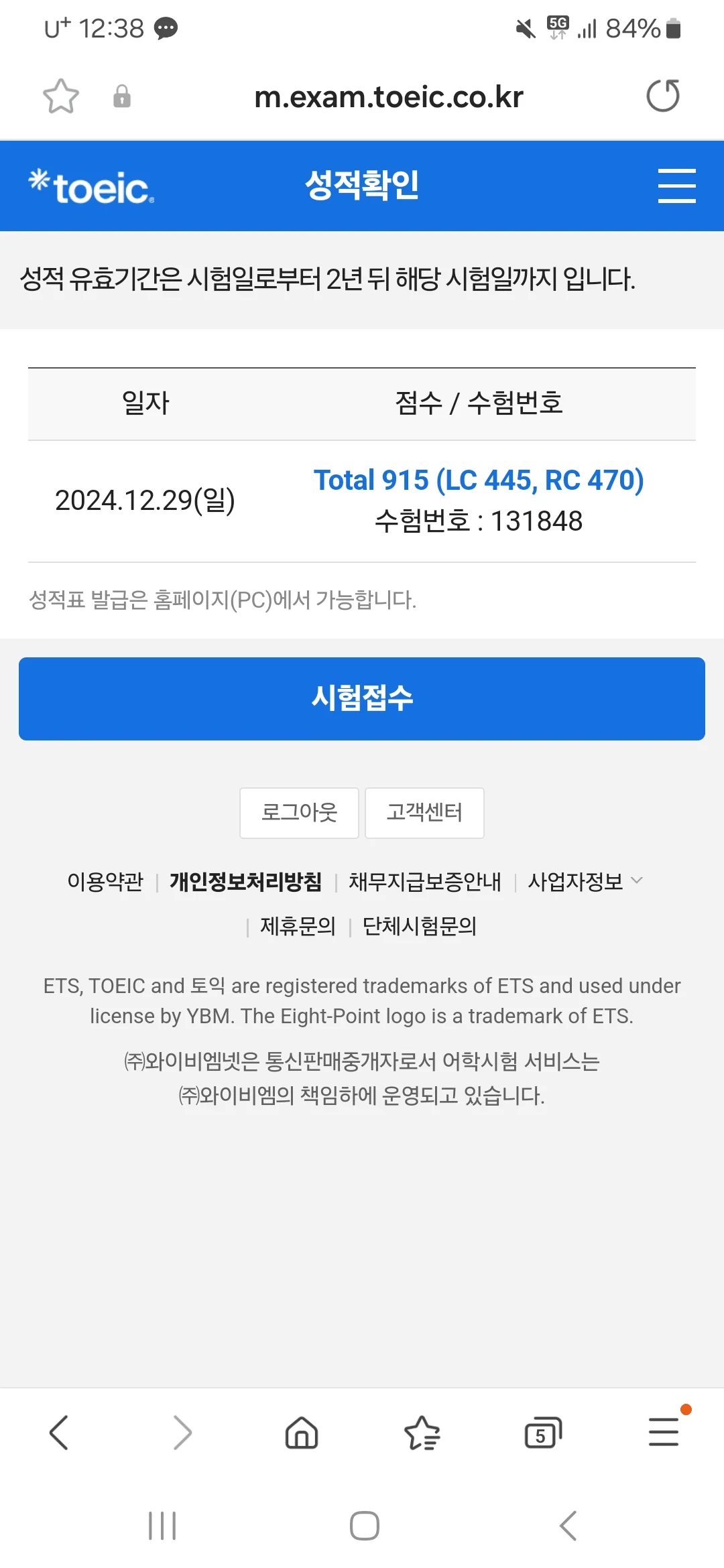
Task: Log out with 로그아웃
Action: click(x=299, y=812)
